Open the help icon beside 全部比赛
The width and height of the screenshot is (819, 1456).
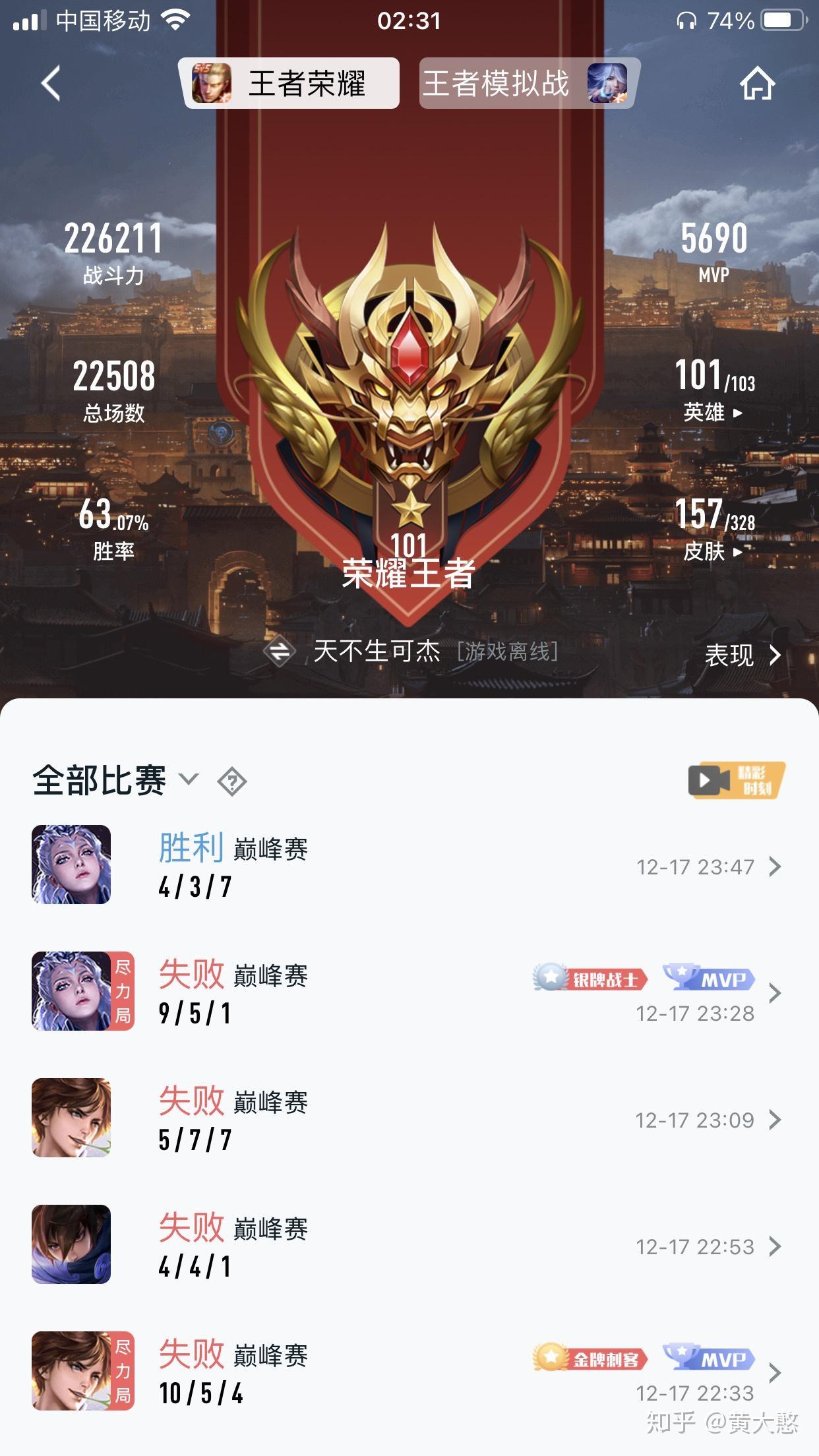pyautogui.click(x=232, y=781)
